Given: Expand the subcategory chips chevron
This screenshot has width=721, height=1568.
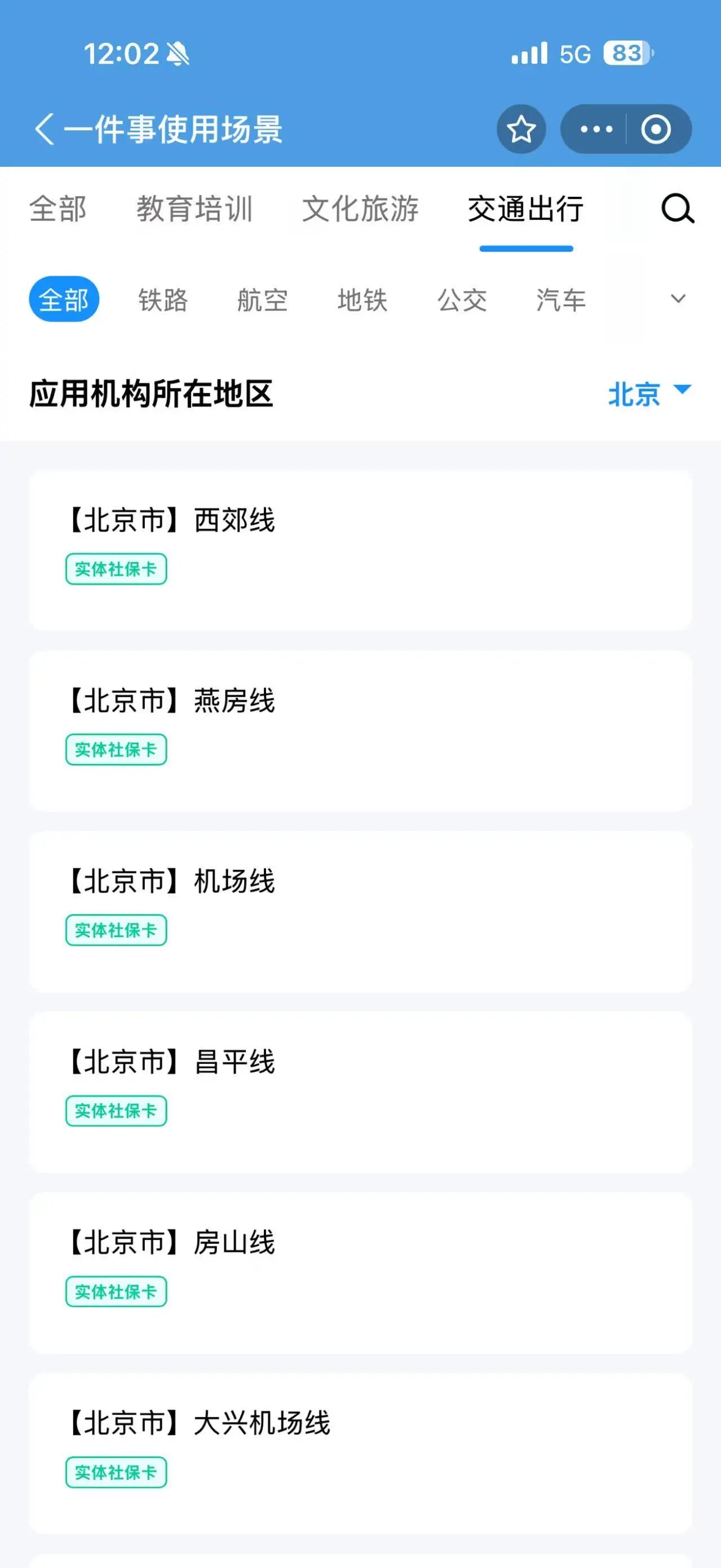Looking at the screenshot, I should click(678, 299).
